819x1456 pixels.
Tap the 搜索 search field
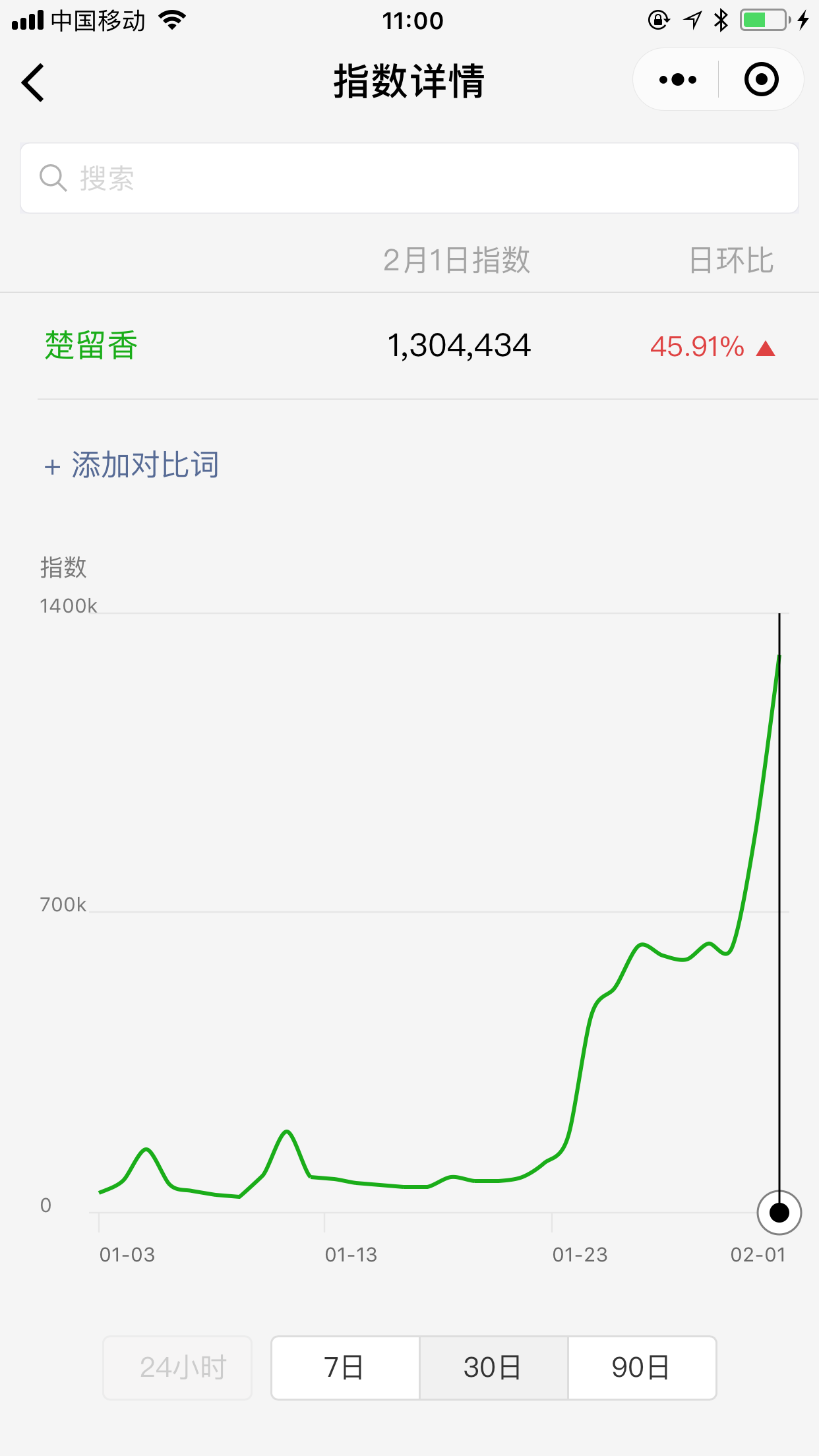409,178
